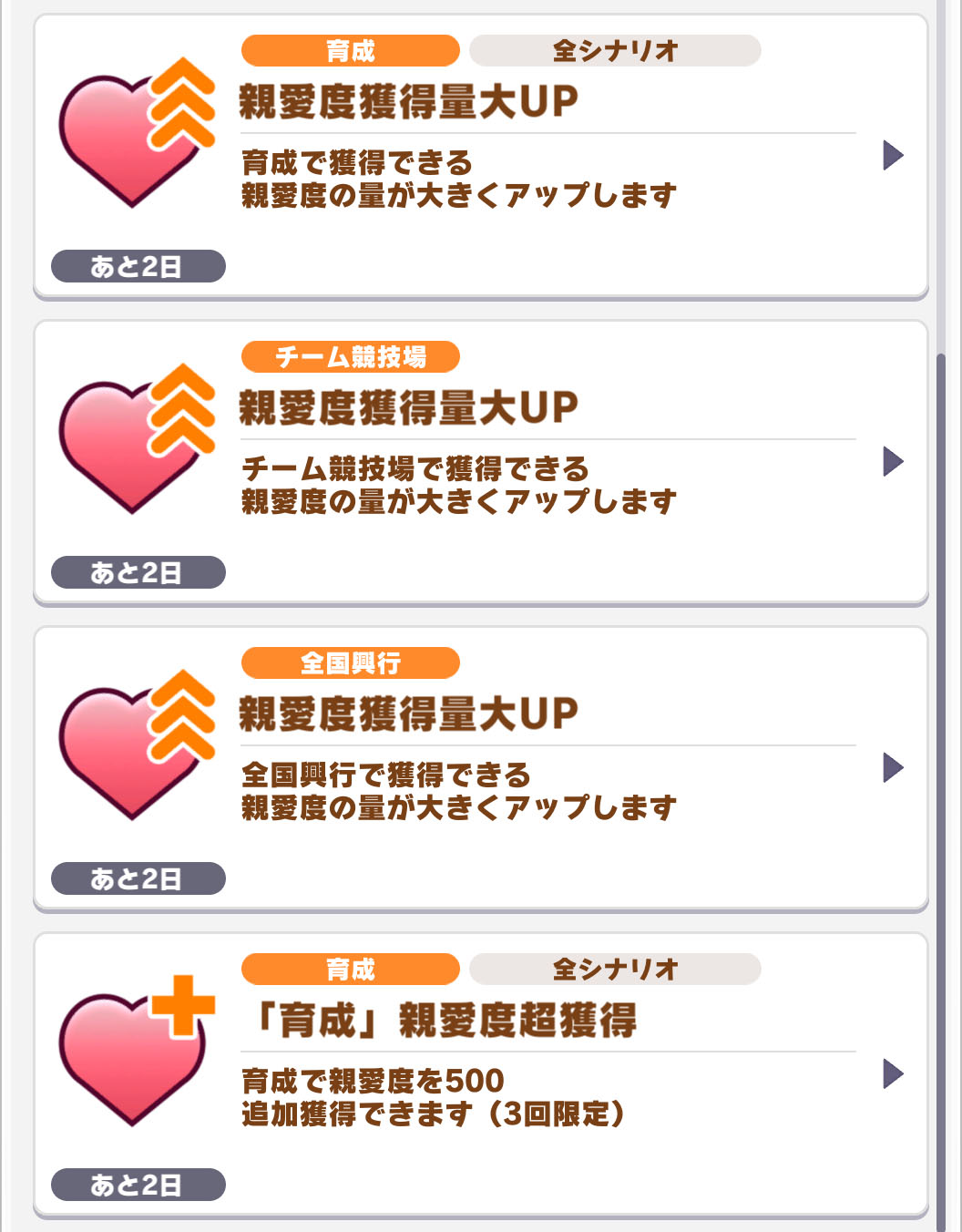The width and height of the screenshot is (962, 1232).
Task: View details of the チーム競技場 bonus card
Action: [480, 461]
